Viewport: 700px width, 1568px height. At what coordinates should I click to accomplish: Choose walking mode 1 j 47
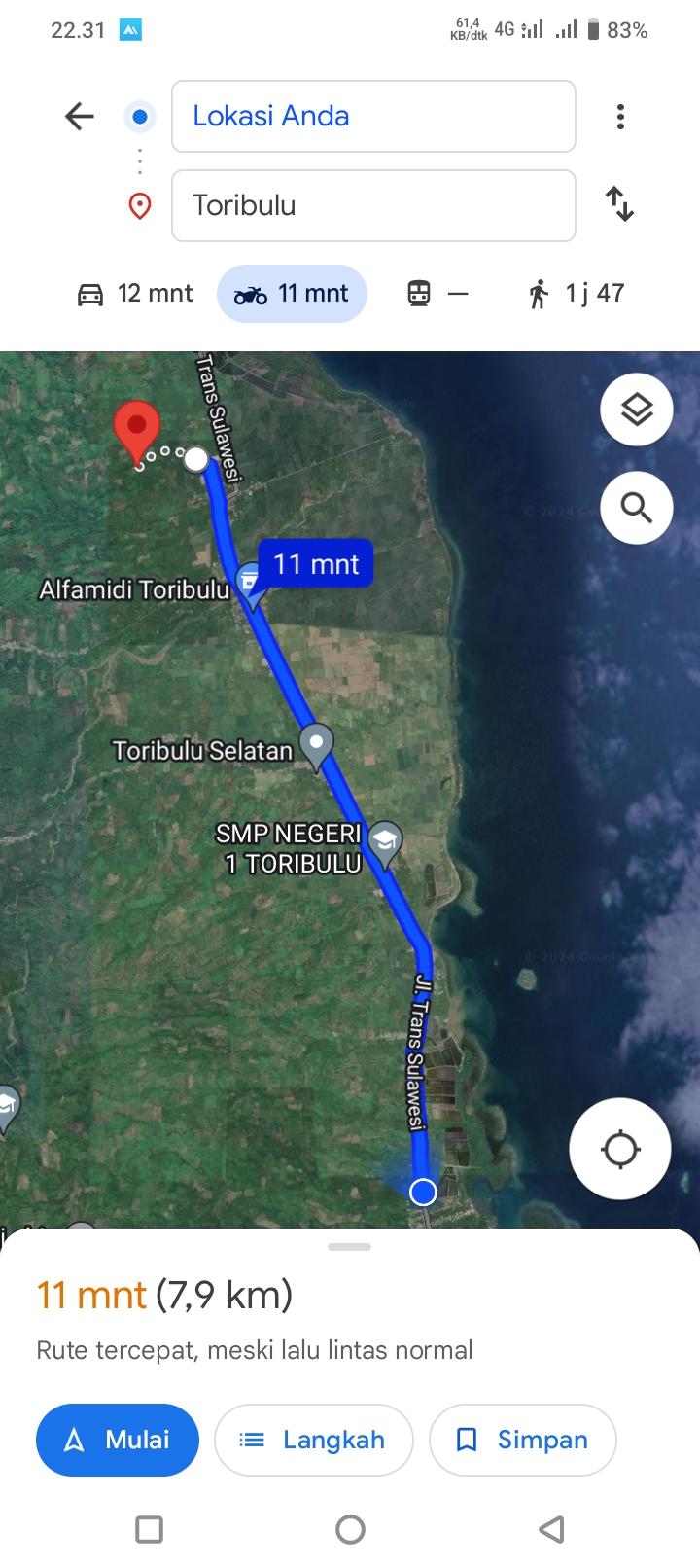[x=576, y=294]
